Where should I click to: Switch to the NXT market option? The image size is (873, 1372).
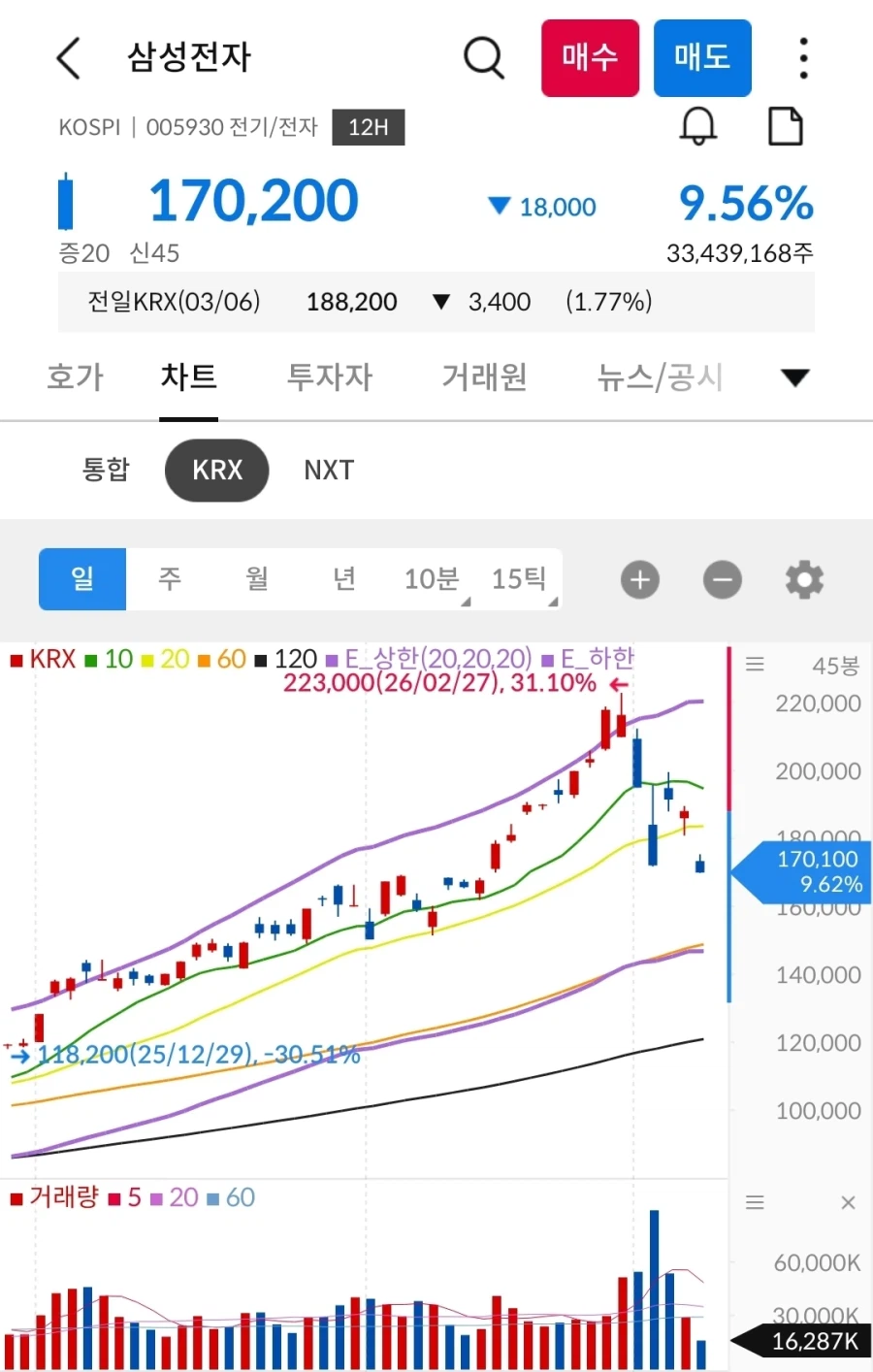(328, 471)
